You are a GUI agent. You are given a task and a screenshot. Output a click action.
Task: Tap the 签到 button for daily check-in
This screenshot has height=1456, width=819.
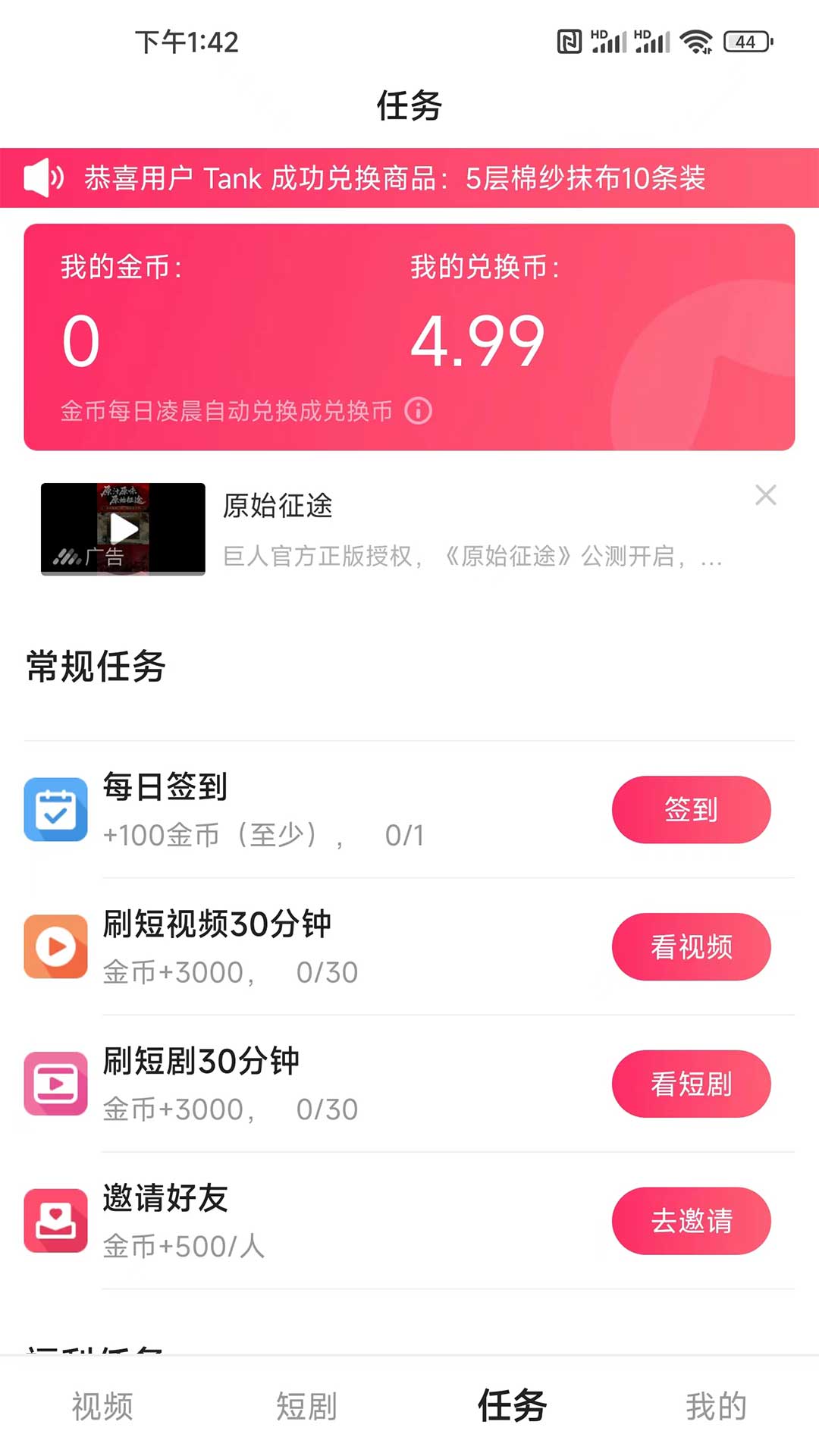[691, 809]
